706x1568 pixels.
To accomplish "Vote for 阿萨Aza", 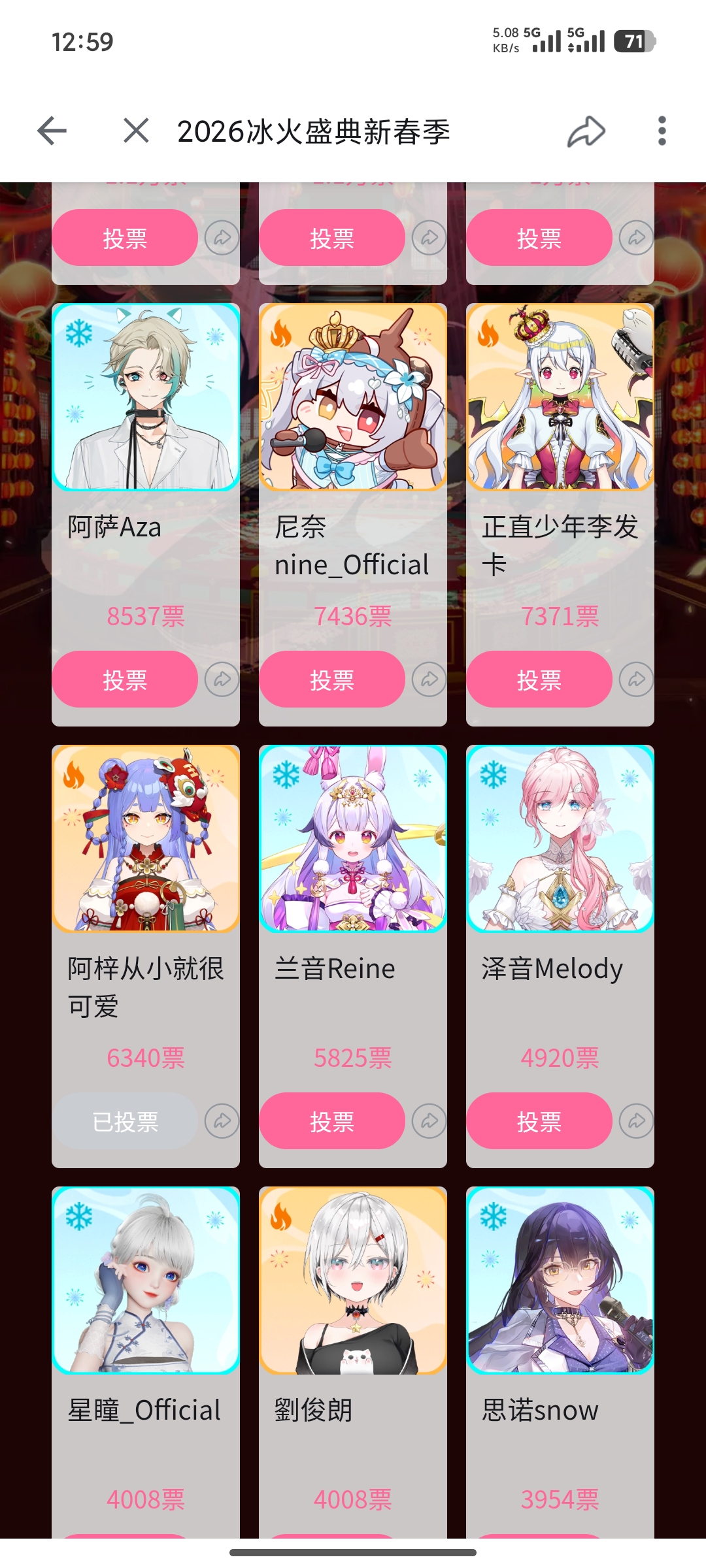I will click(x=125, y=679).
